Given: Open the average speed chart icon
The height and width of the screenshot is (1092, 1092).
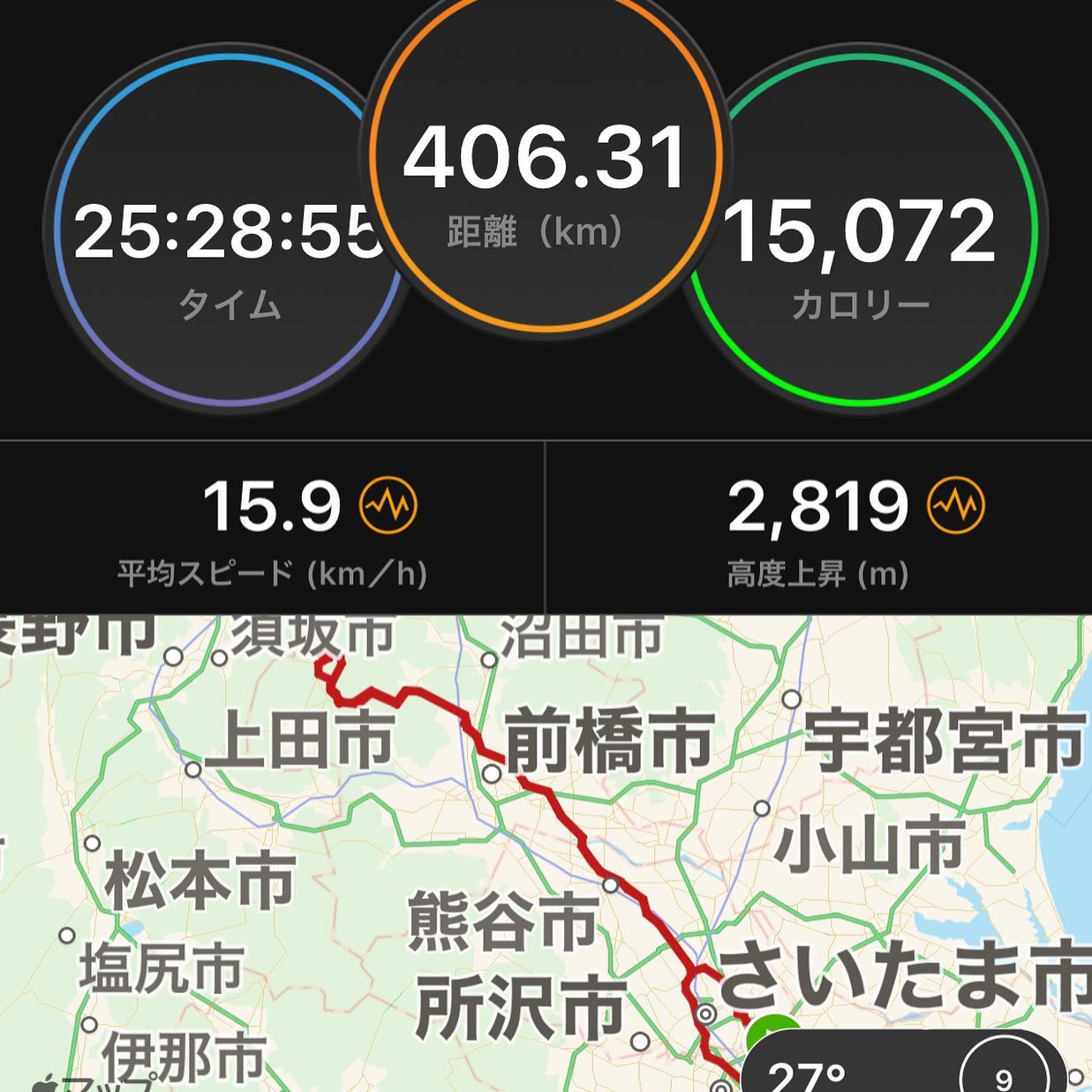Looking at the screenshot, I should (388, 506).
